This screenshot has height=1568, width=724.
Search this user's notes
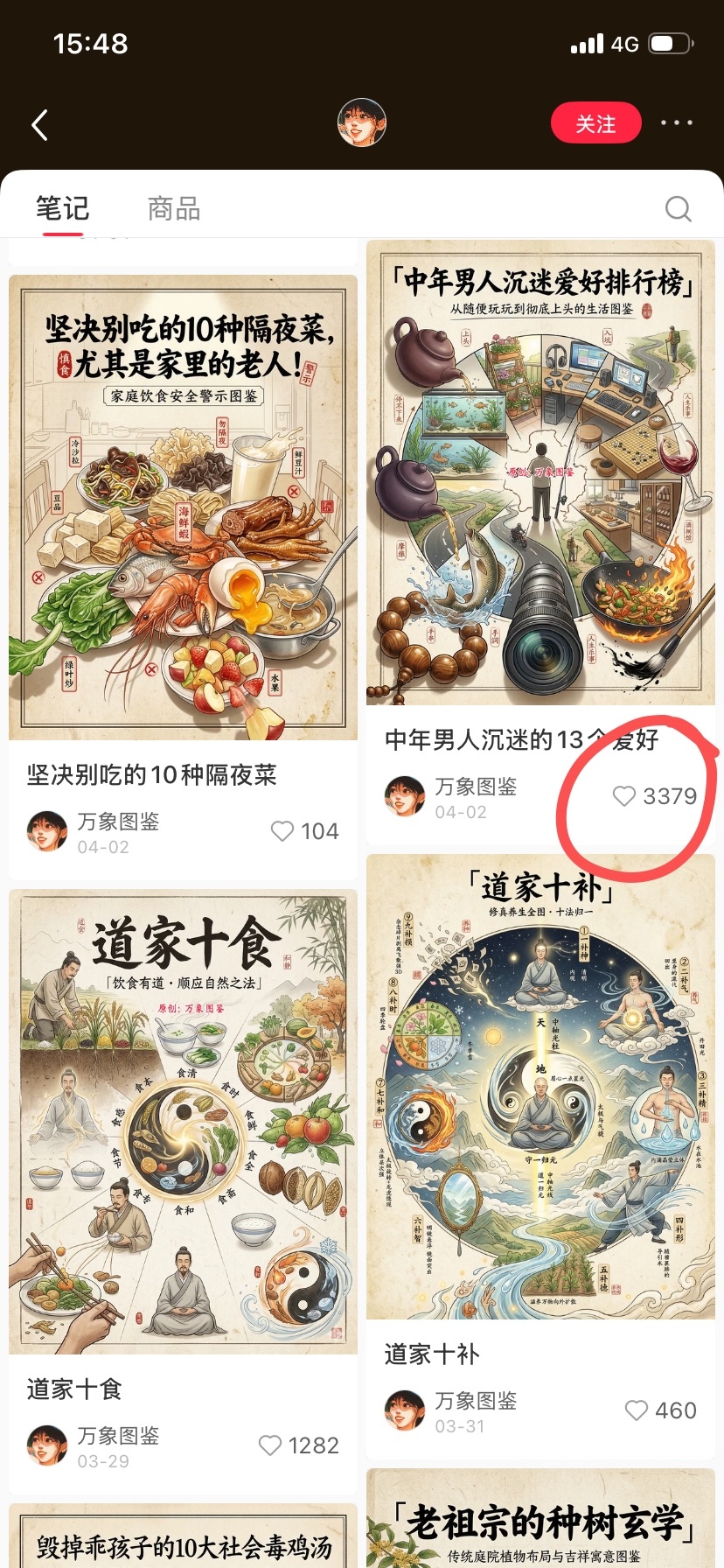click(x=678, y=208)
